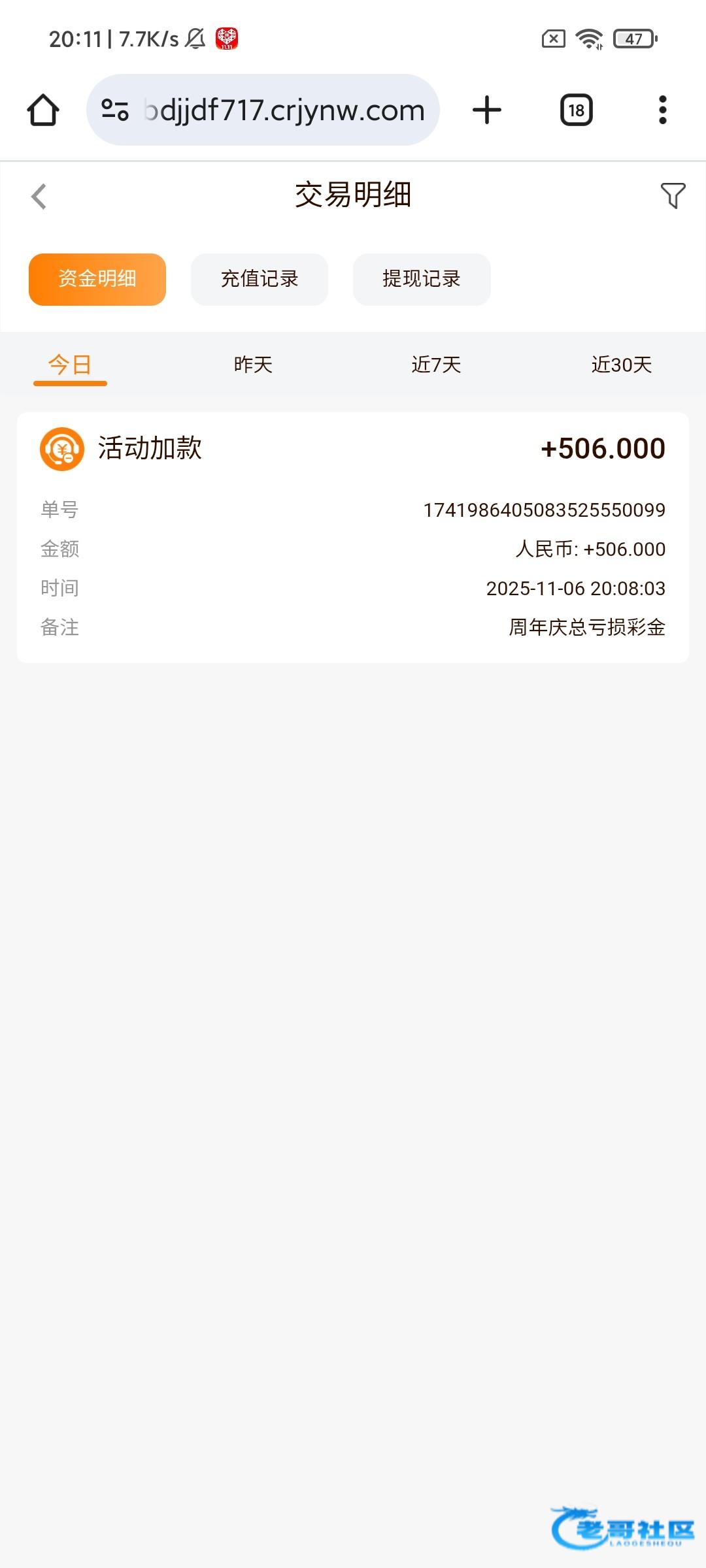The image size is (706, 1568).
Task: Select the 今日 date range
Action: coord(70,365)
